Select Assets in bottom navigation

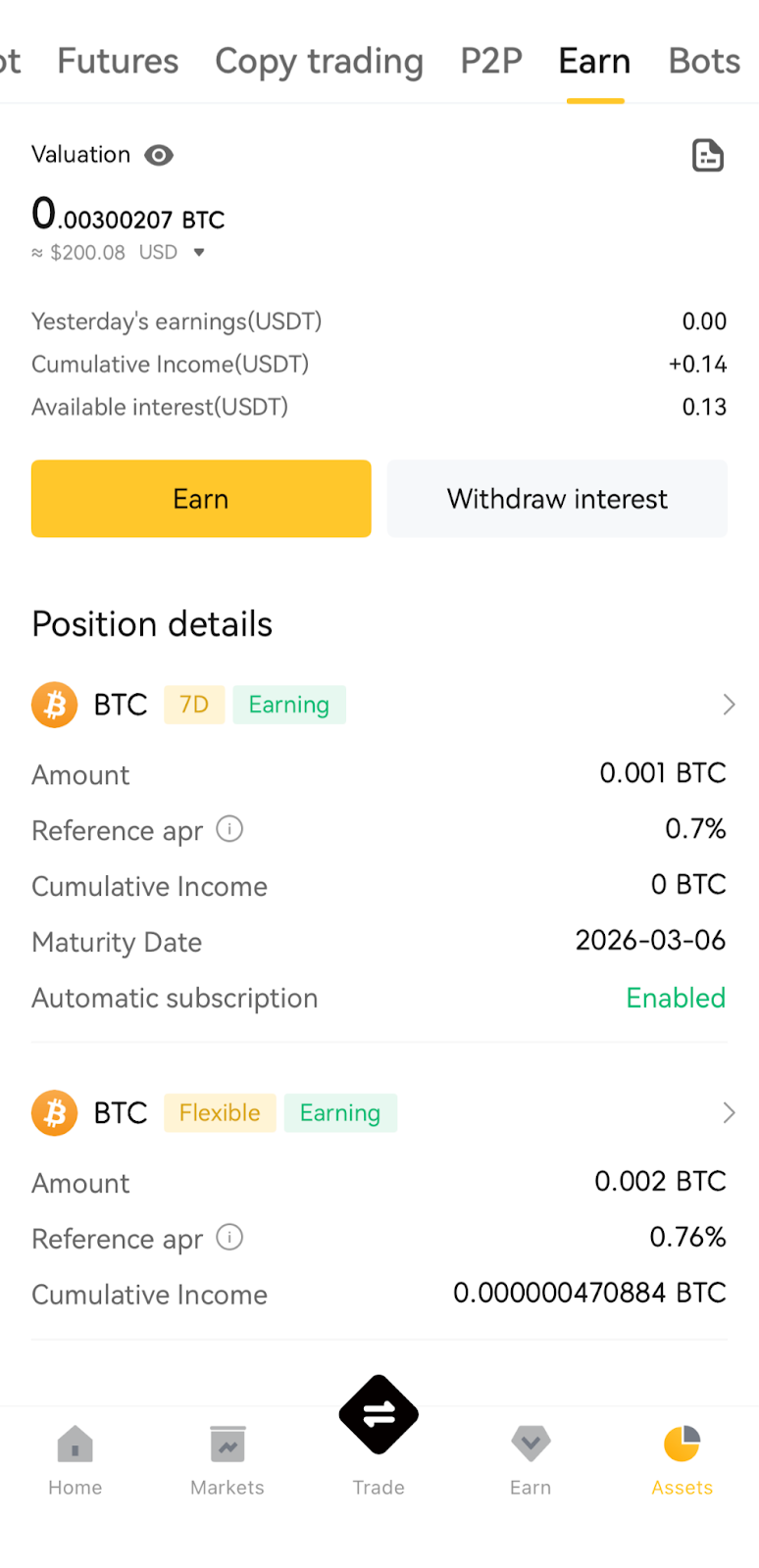tap(682, 1460)
